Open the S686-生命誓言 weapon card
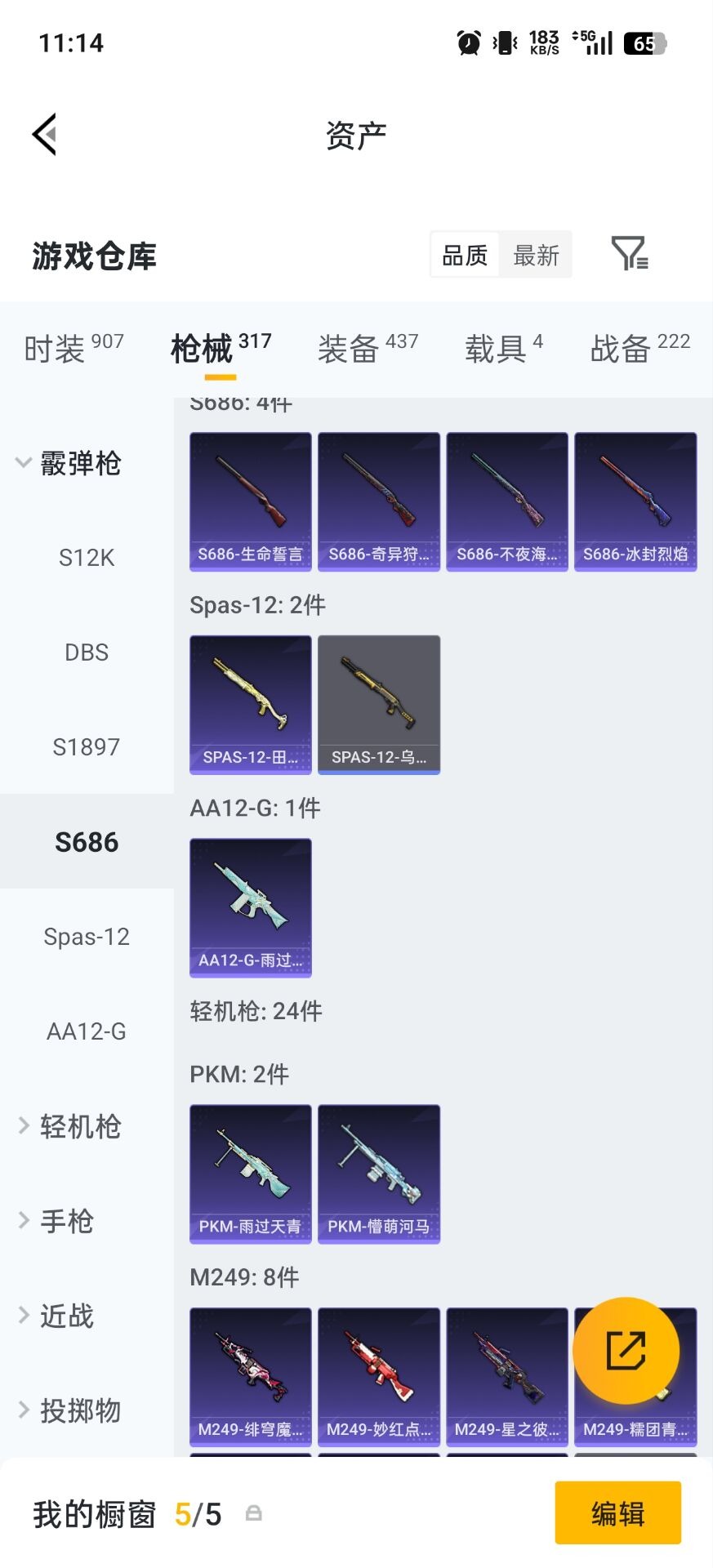Screen dimensions: 713x1568 [x=249, y=500]
